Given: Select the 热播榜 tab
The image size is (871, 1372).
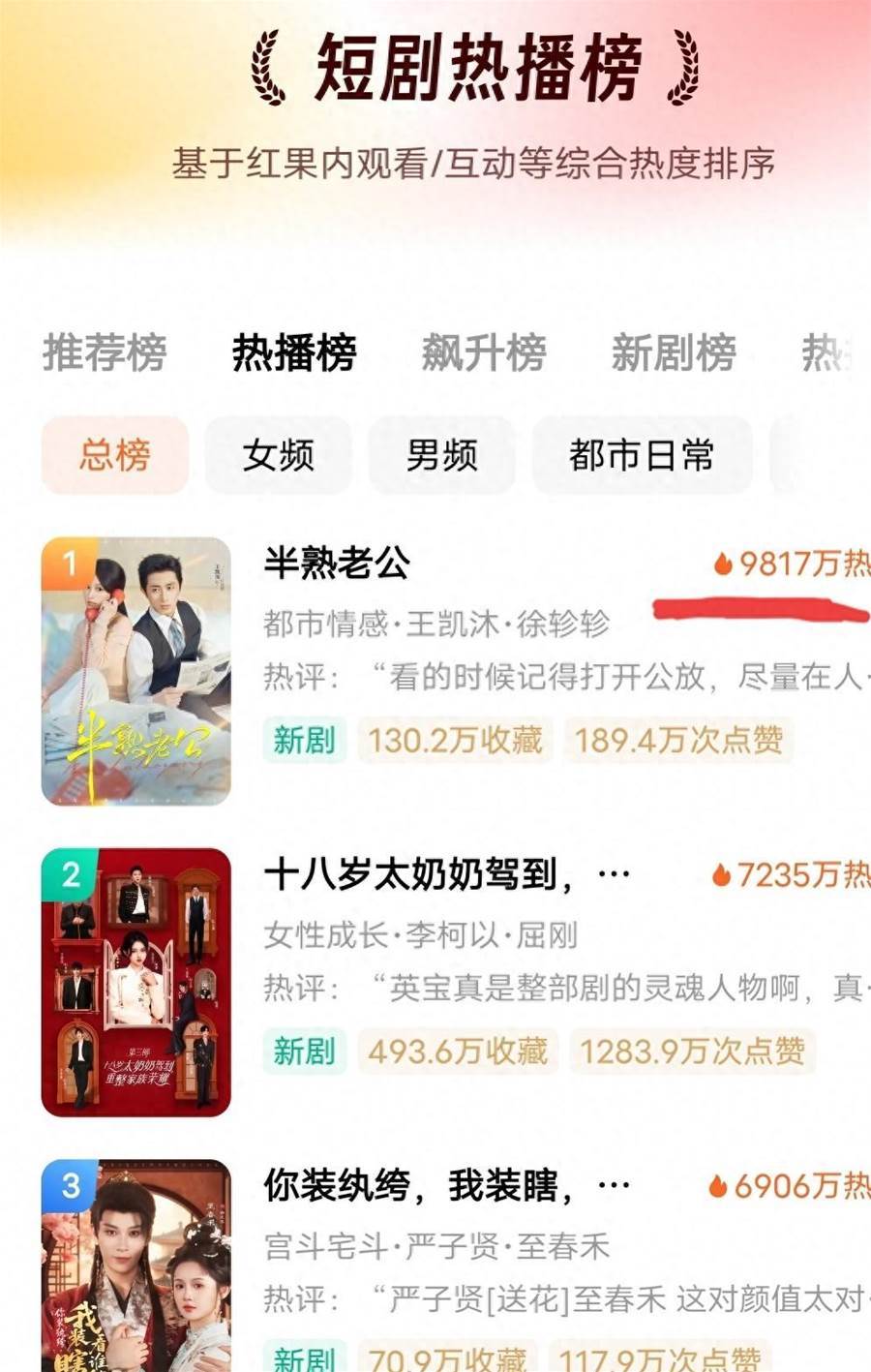Looking at the screenshot, I should coord(294,351).
